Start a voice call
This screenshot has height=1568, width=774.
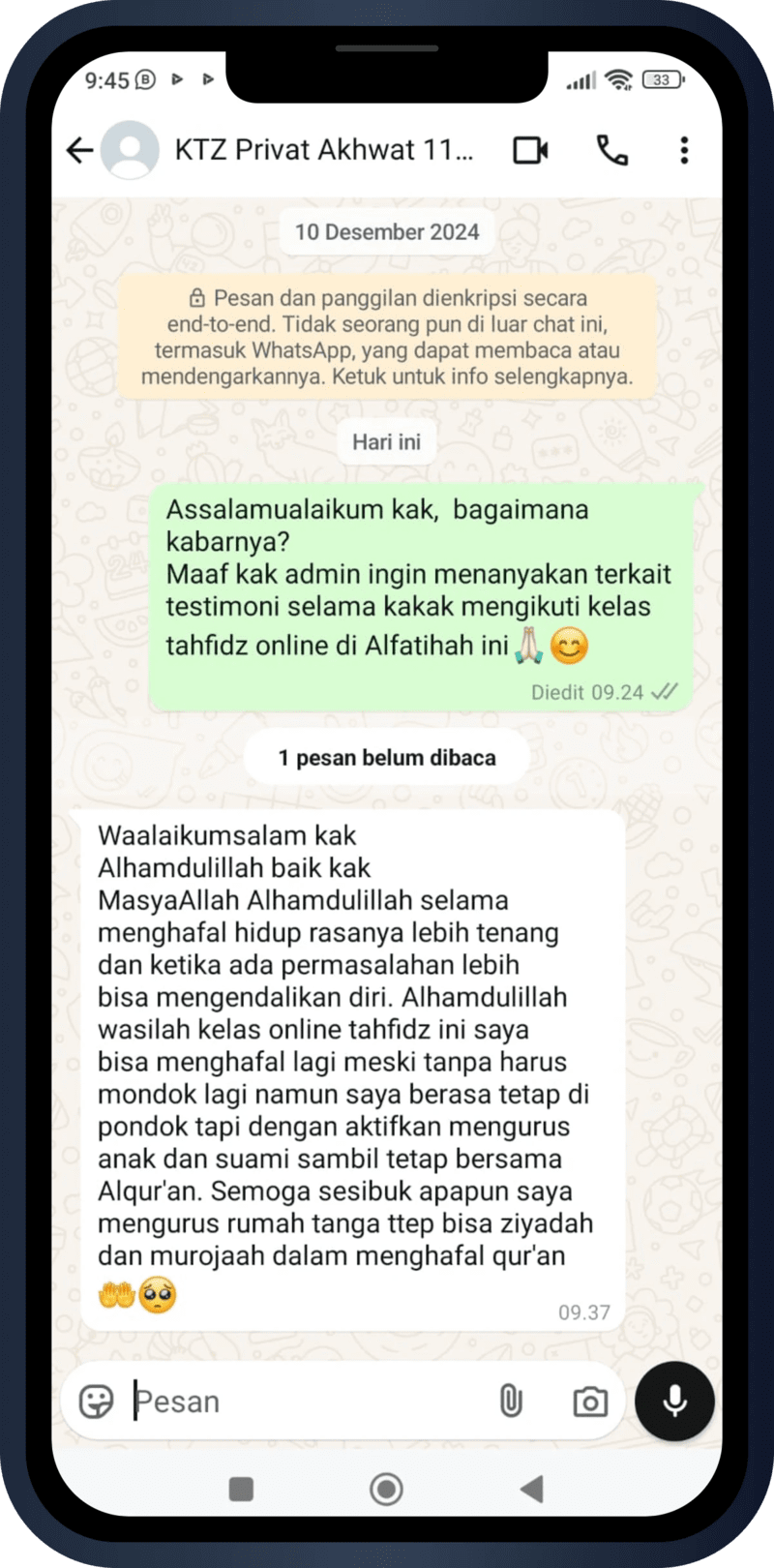611,150
